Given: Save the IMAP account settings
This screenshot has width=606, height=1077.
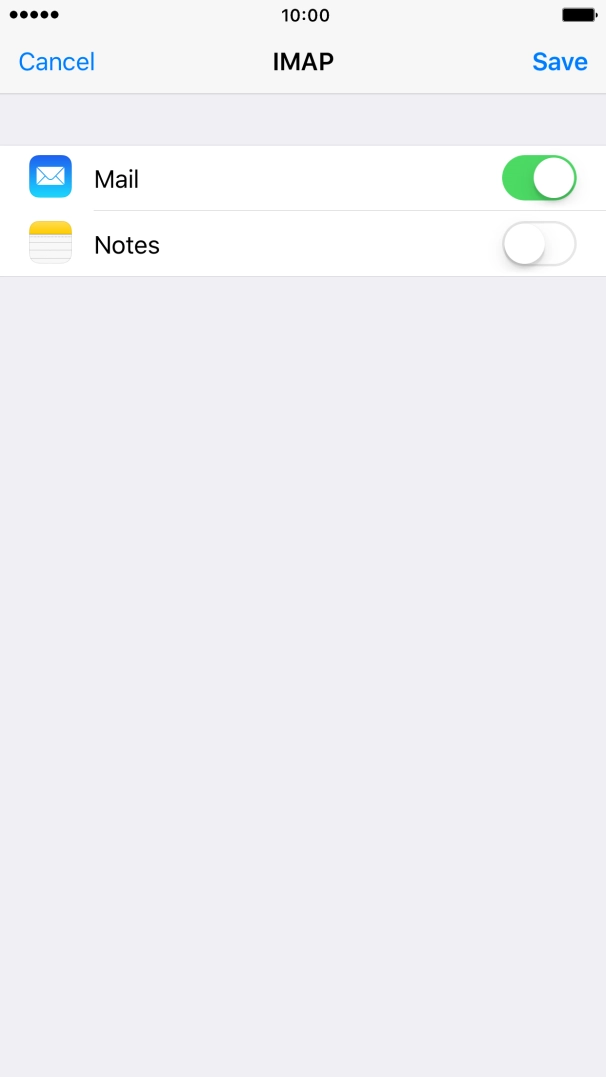Looking at the screenshot, I should pos(559,62).
